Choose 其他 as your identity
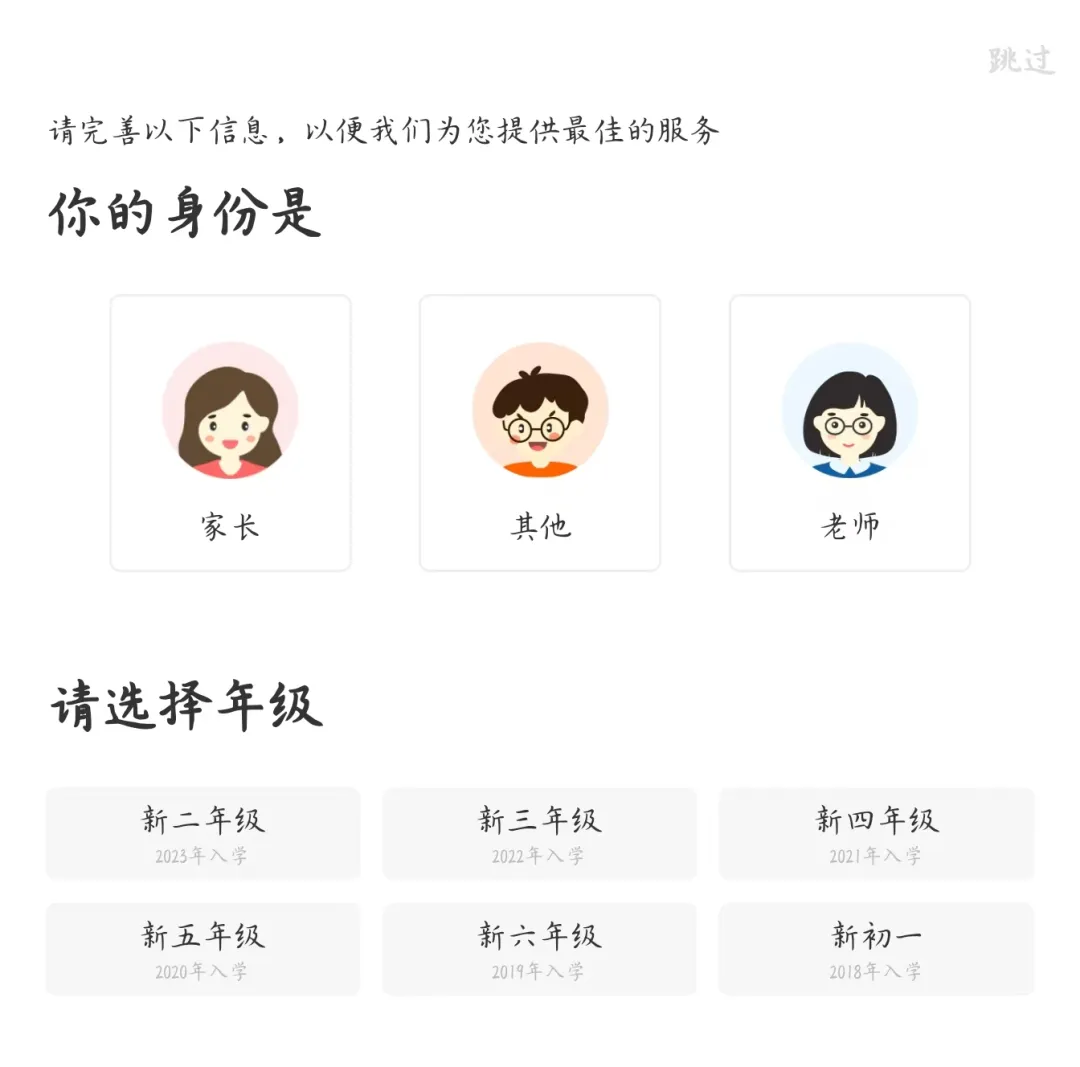1080x1067 pixels. (540, 433)
